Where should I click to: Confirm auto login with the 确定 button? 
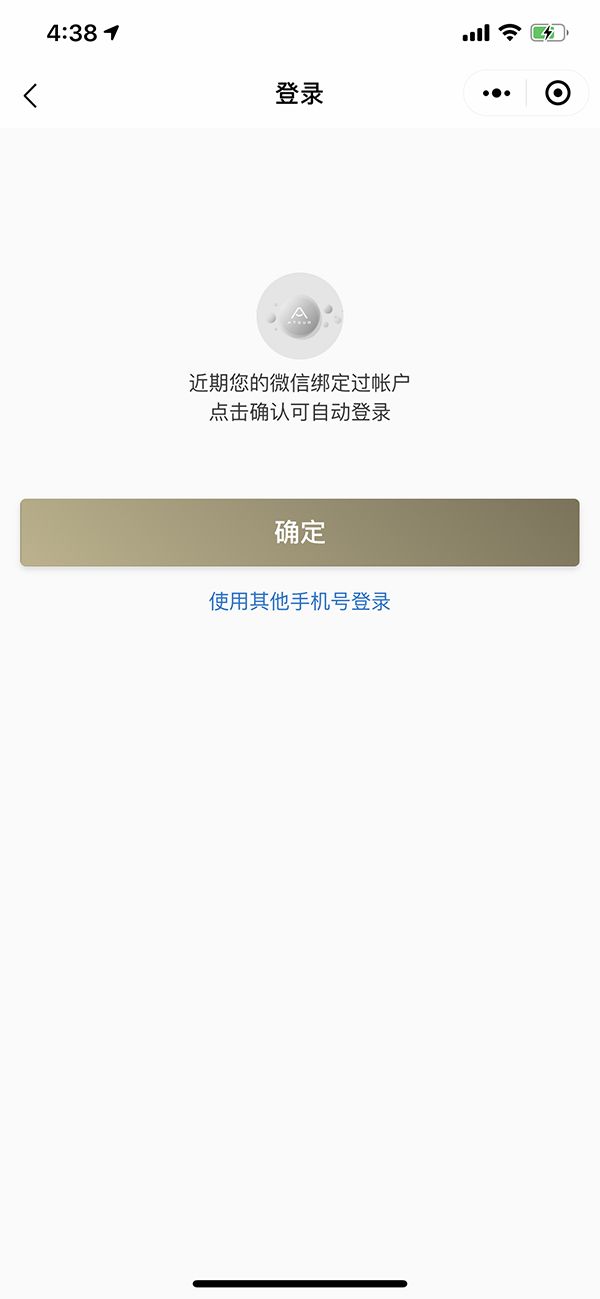click(x=300, y=532)
